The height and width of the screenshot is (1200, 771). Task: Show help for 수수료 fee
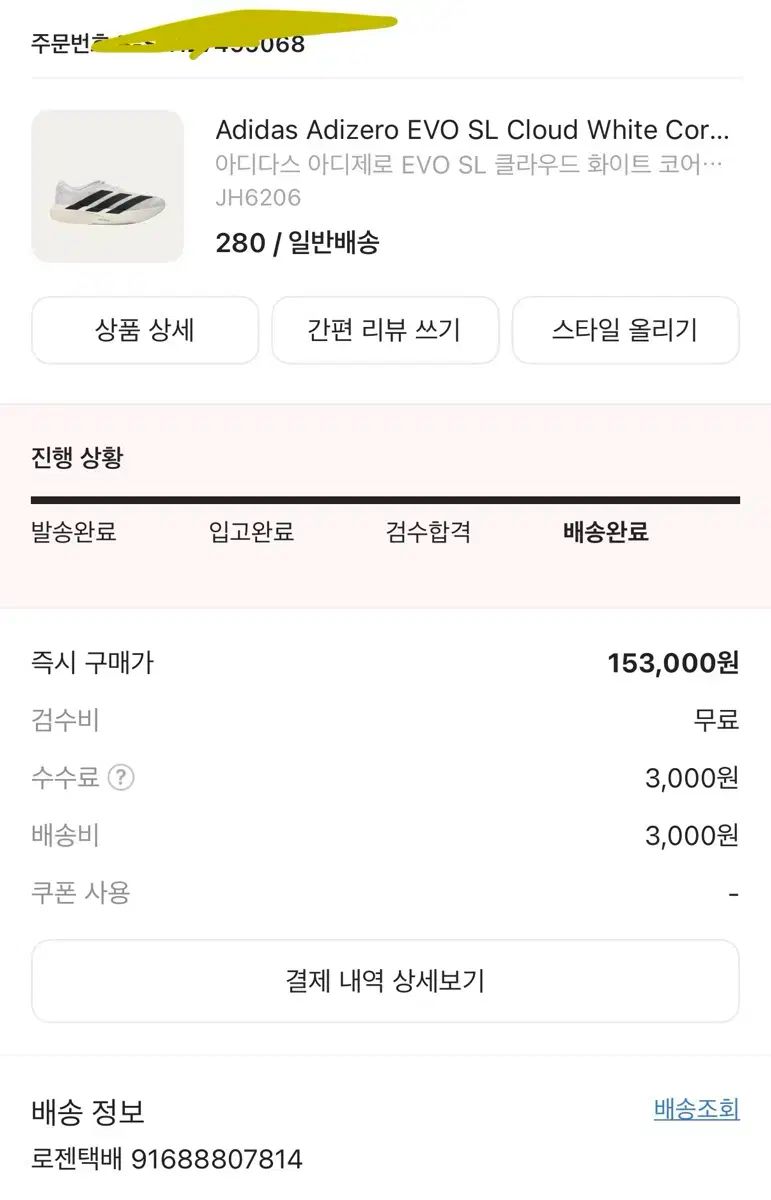(121, 777)
